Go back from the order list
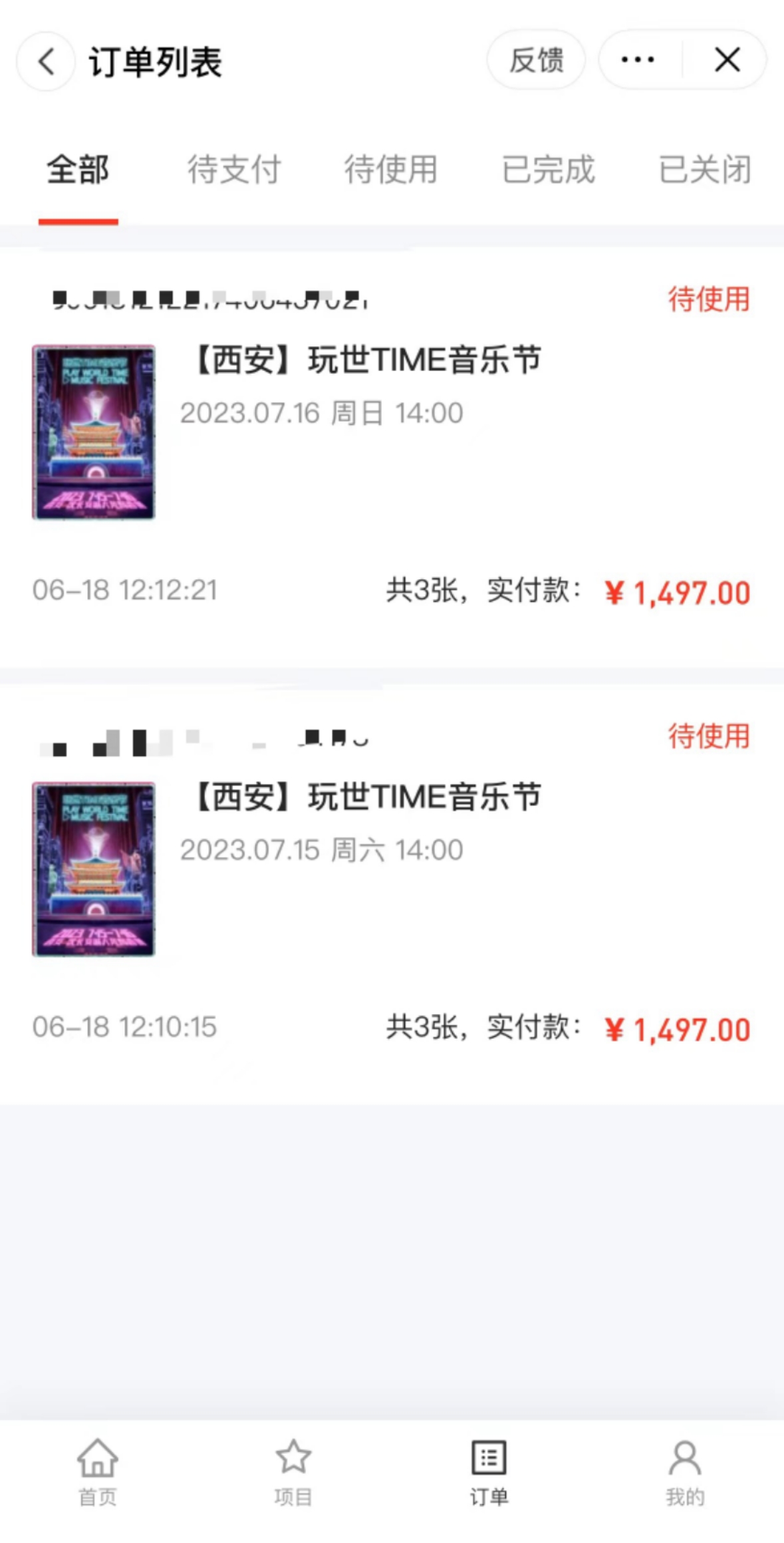The image size is (784, 1543). (45, 61)
